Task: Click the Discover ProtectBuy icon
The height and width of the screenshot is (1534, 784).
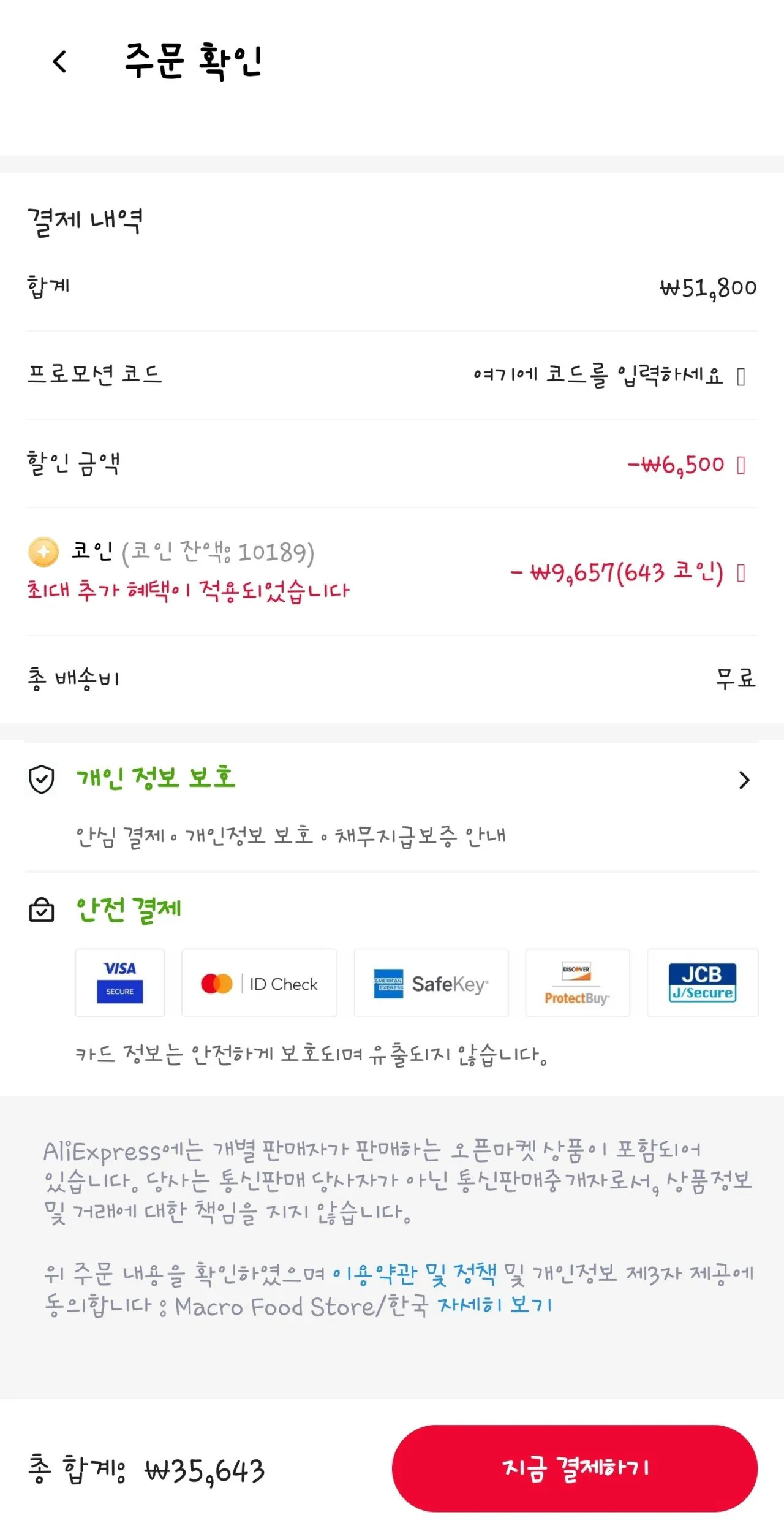Action: 577,983
